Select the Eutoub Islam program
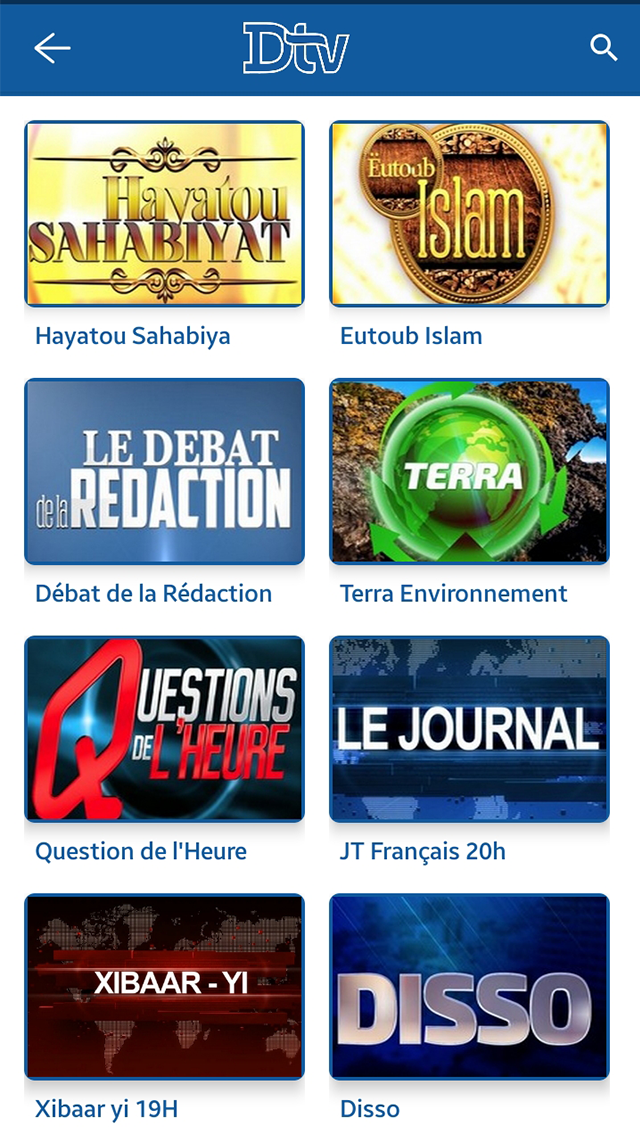 point(469,214)
